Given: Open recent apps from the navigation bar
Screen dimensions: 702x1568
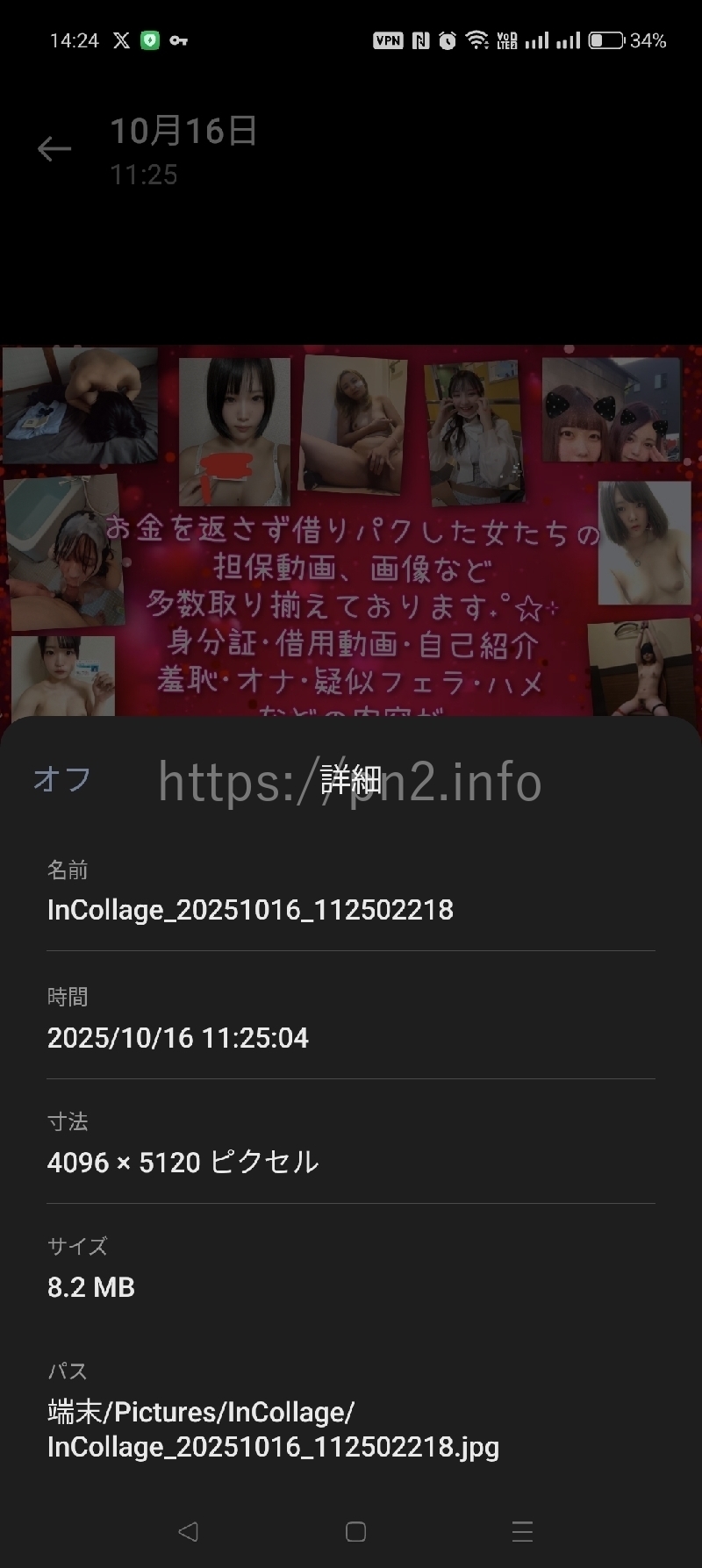Looking at the screenshot, I should pos(522,1531).
